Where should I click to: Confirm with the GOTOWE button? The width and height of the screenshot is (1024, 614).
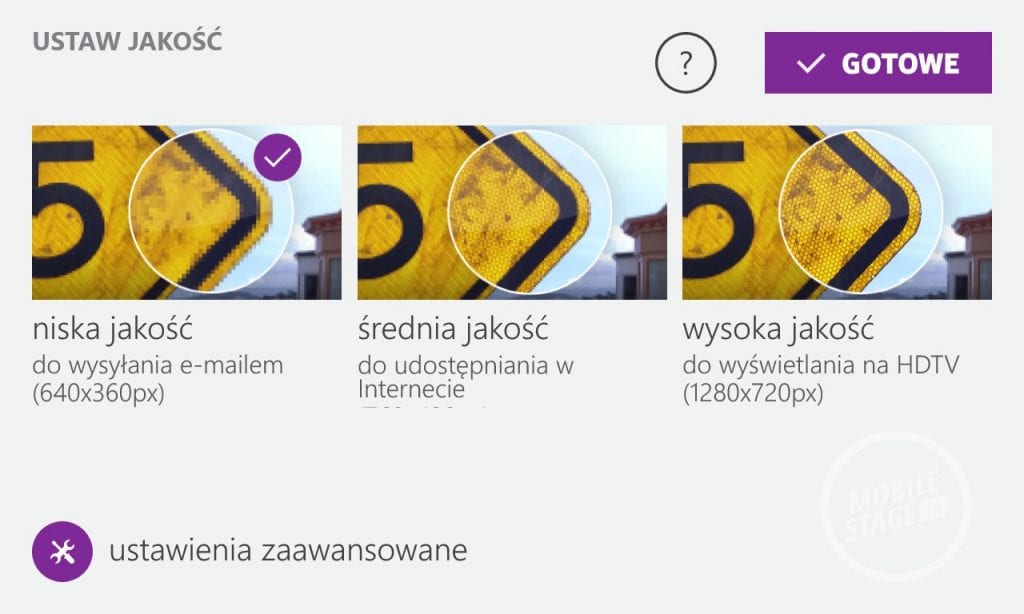(x=878, y=63)
